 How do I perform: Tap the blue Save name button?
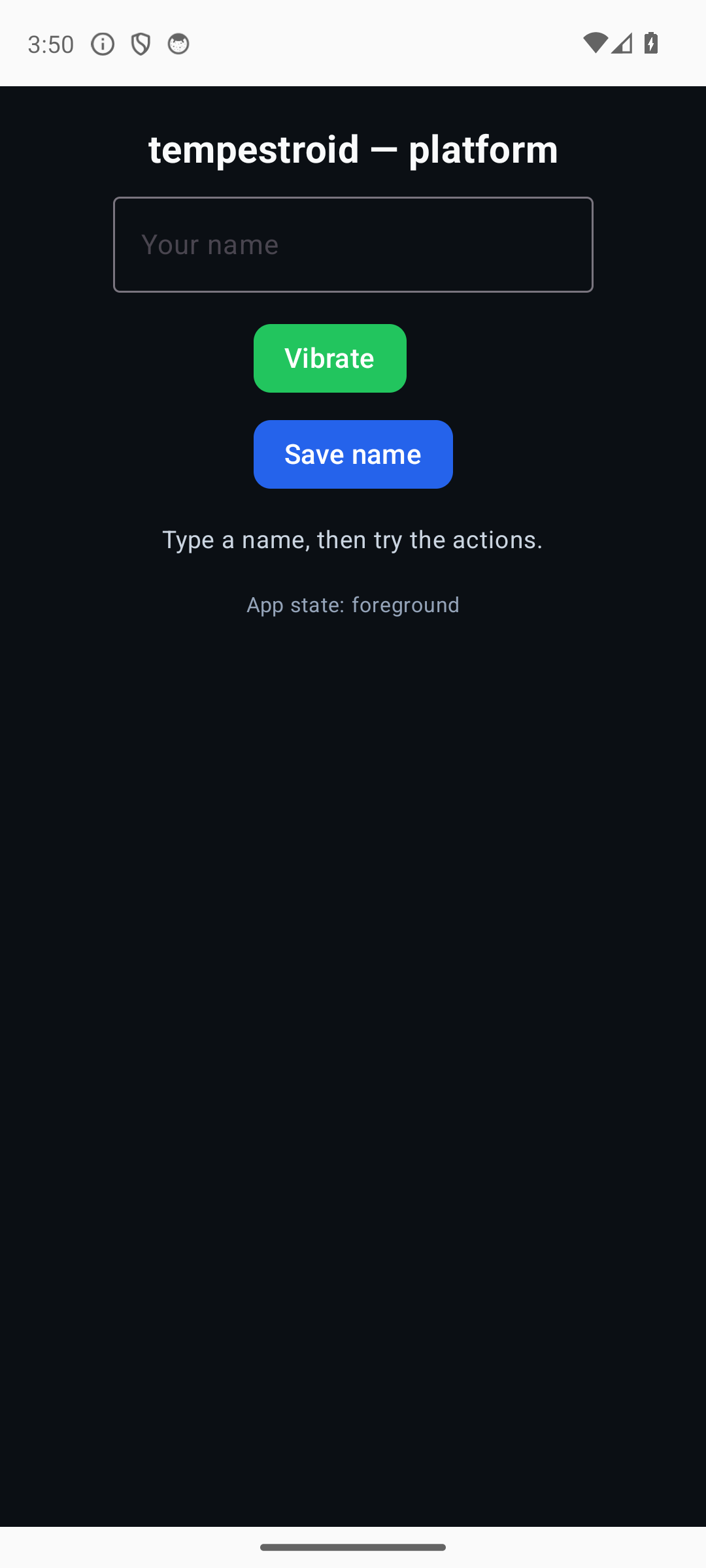(x=353, y=454)
